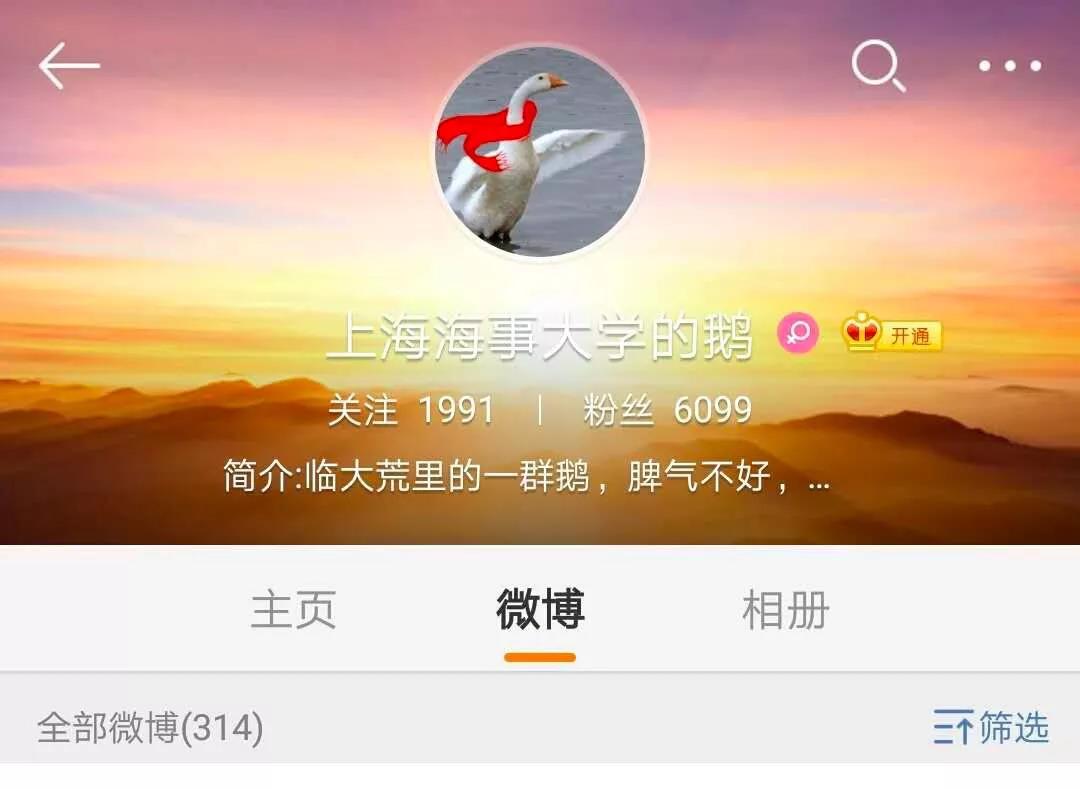1080x789 pixels.
Task: Select the 微博 tab
Action: pyautogui.click(x=540, y=610)
